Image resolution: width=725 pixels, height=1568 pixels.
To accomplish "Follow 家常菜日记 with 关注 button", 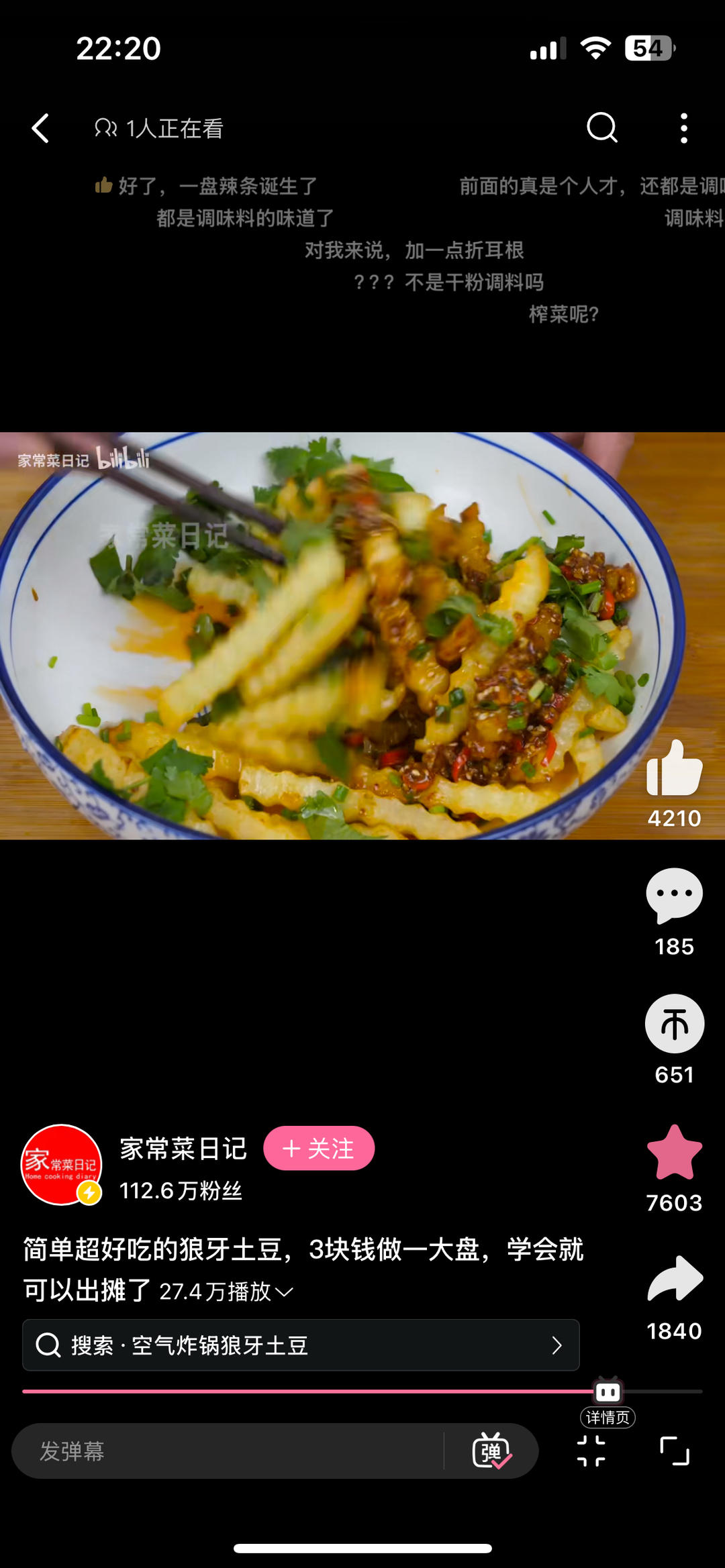I will (319, 1149).
